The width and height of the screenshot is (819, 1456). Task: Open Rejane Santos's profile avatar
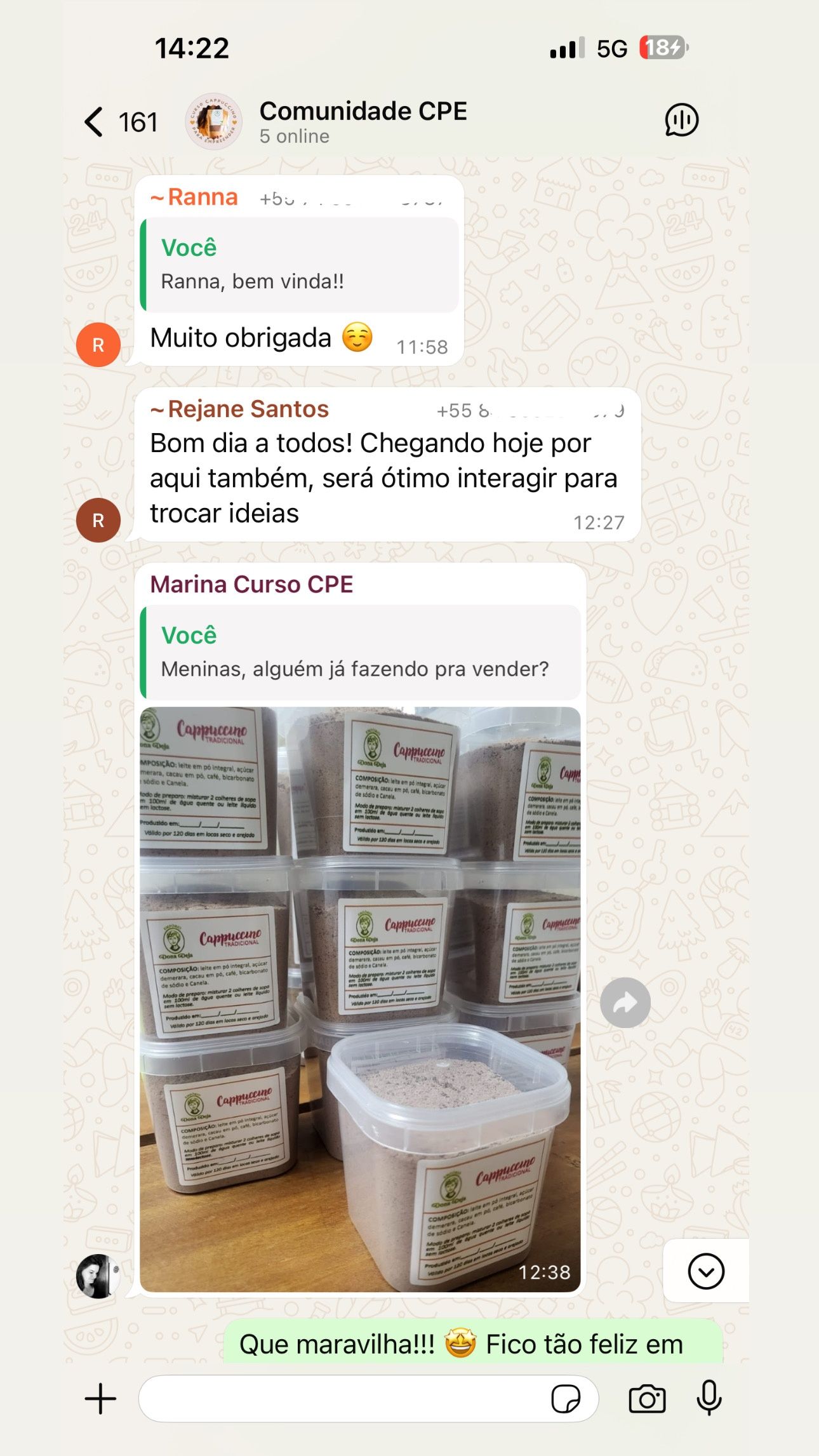(98, 521)
